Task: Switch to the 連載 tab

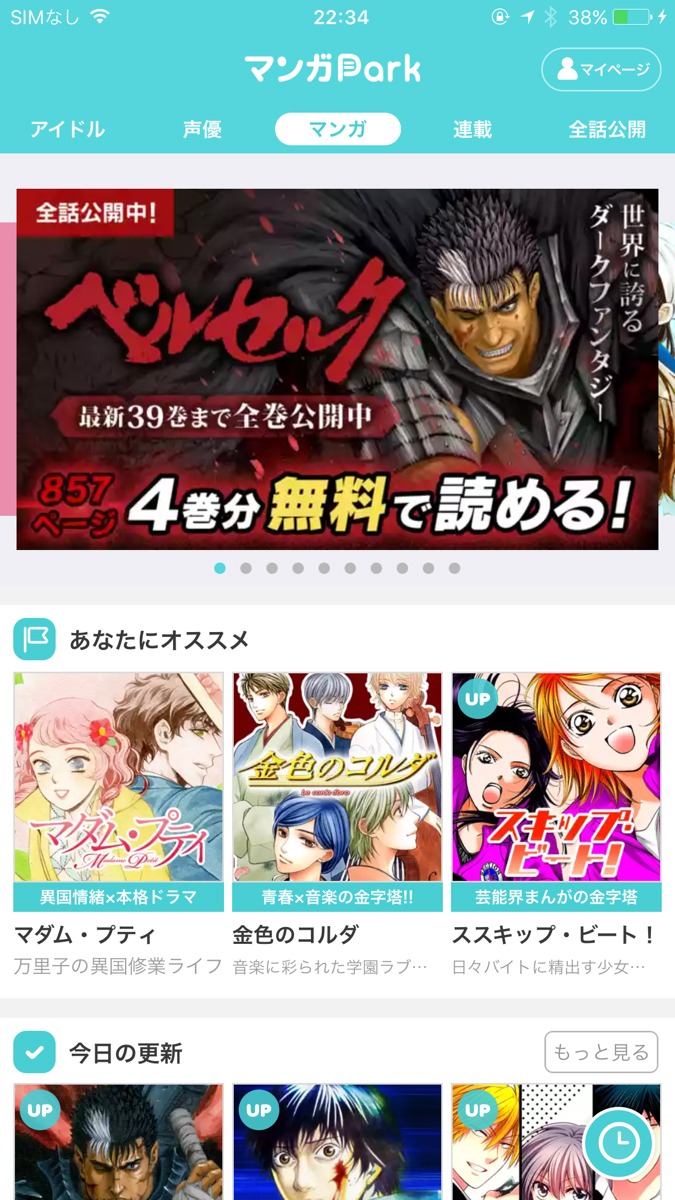Action: 472,129
